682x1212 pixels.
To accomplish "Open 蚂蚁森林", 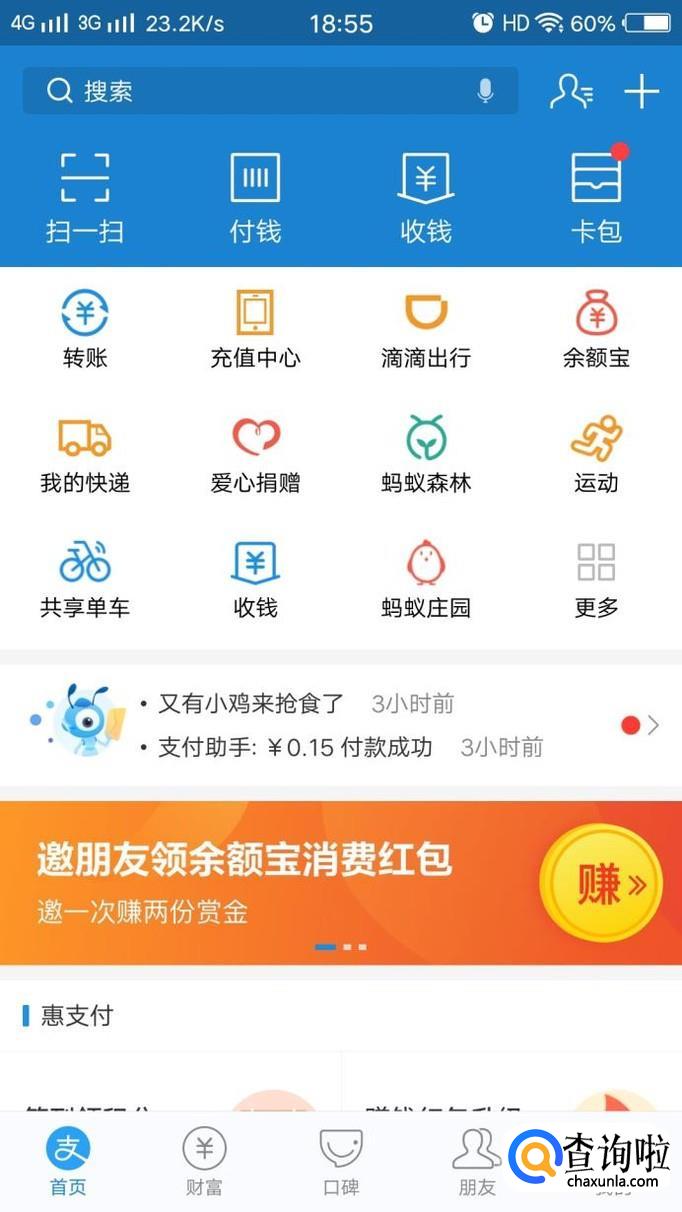I will [426, 455].
